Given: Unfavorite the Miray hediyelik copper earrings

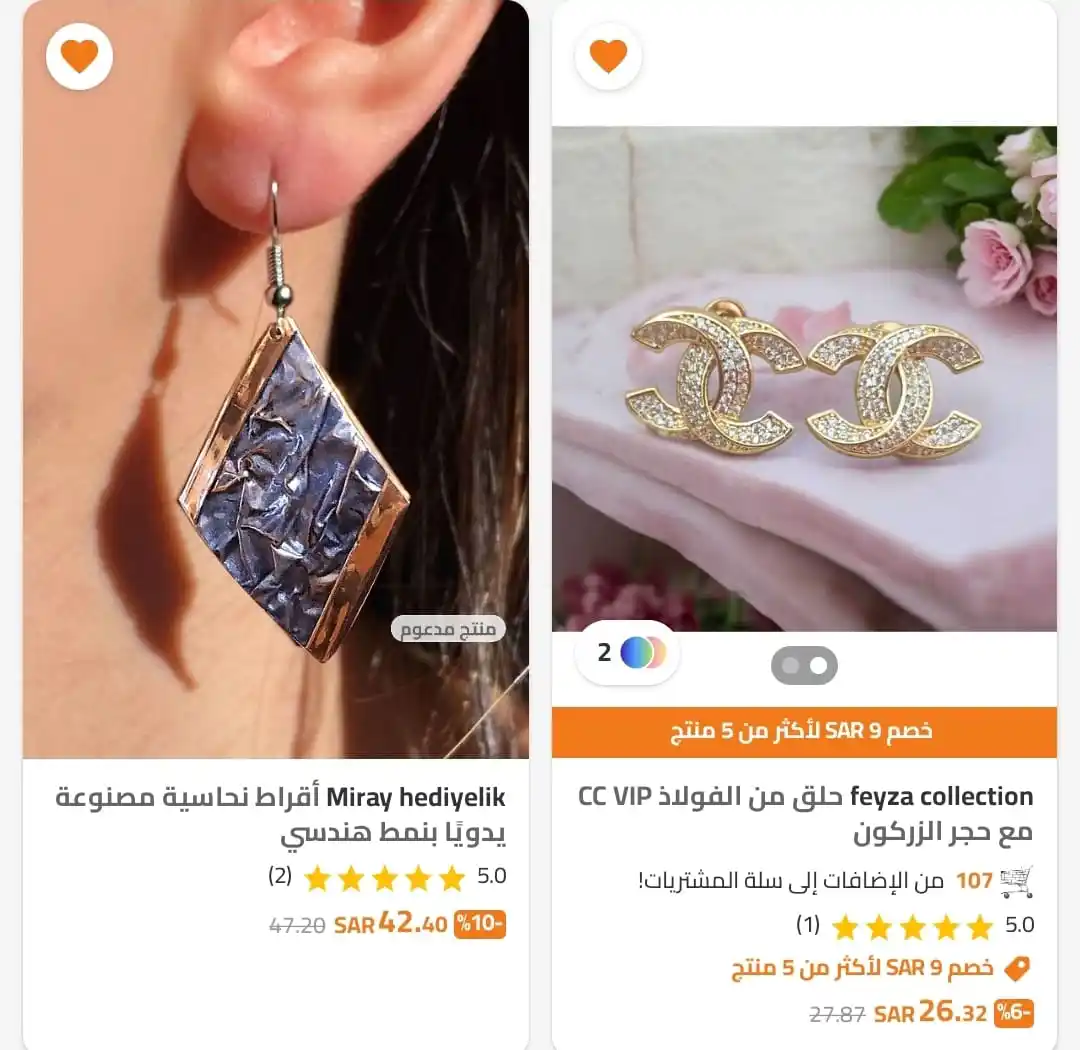Looking at the screenshot, I should tap(79, 56).
